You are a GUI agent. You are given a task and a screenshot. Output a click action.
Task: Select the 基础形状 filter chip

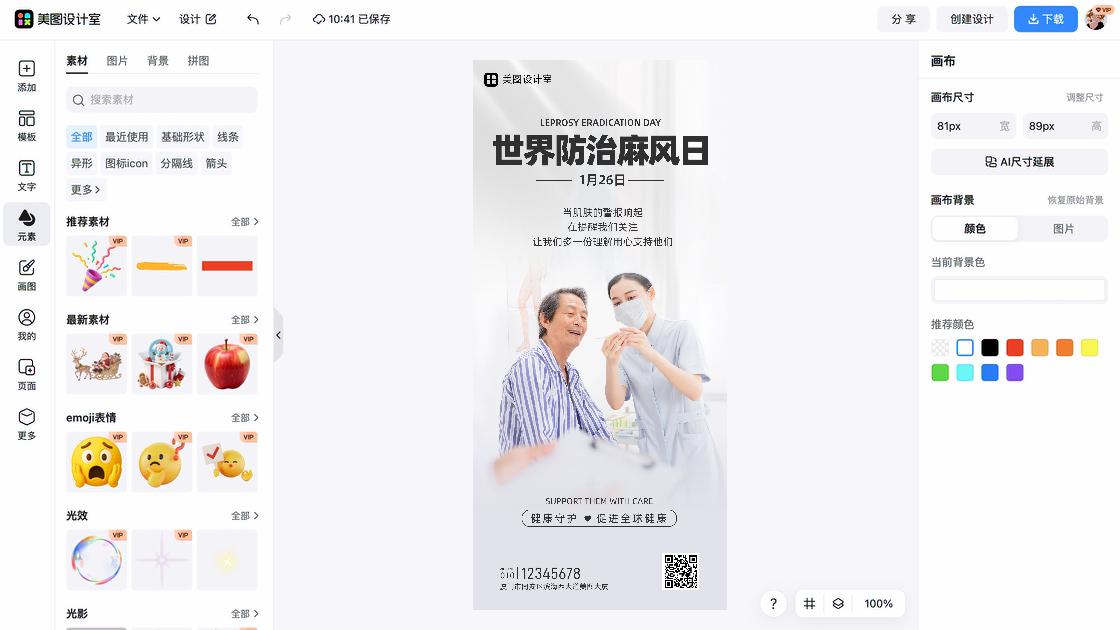(x=182, y=137)
